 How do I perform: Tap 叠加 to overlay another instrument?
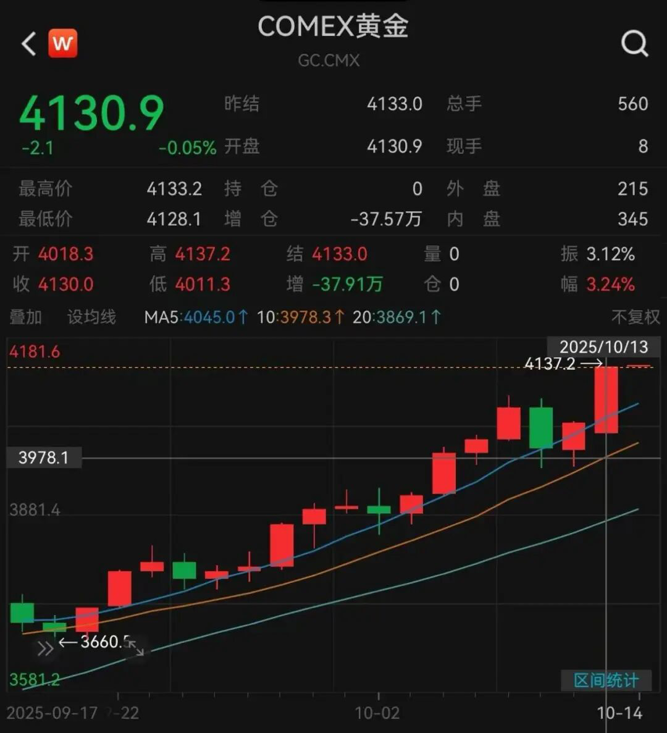coord(26,317)
